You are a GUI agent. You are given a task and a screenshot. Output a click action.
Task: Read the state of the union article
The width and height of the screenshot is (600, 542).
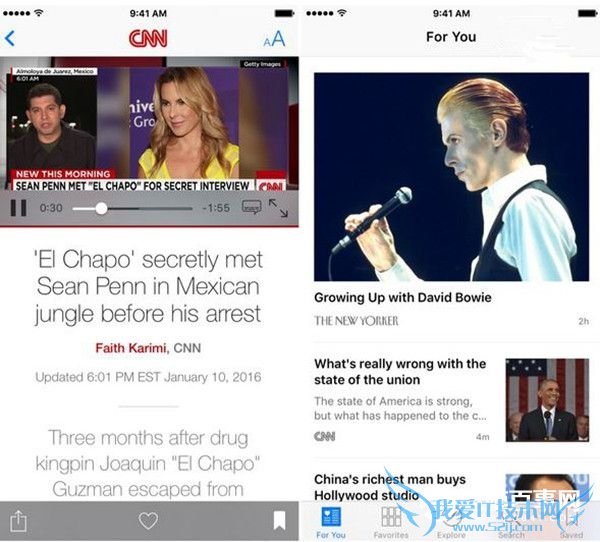(x=400, y=372)
